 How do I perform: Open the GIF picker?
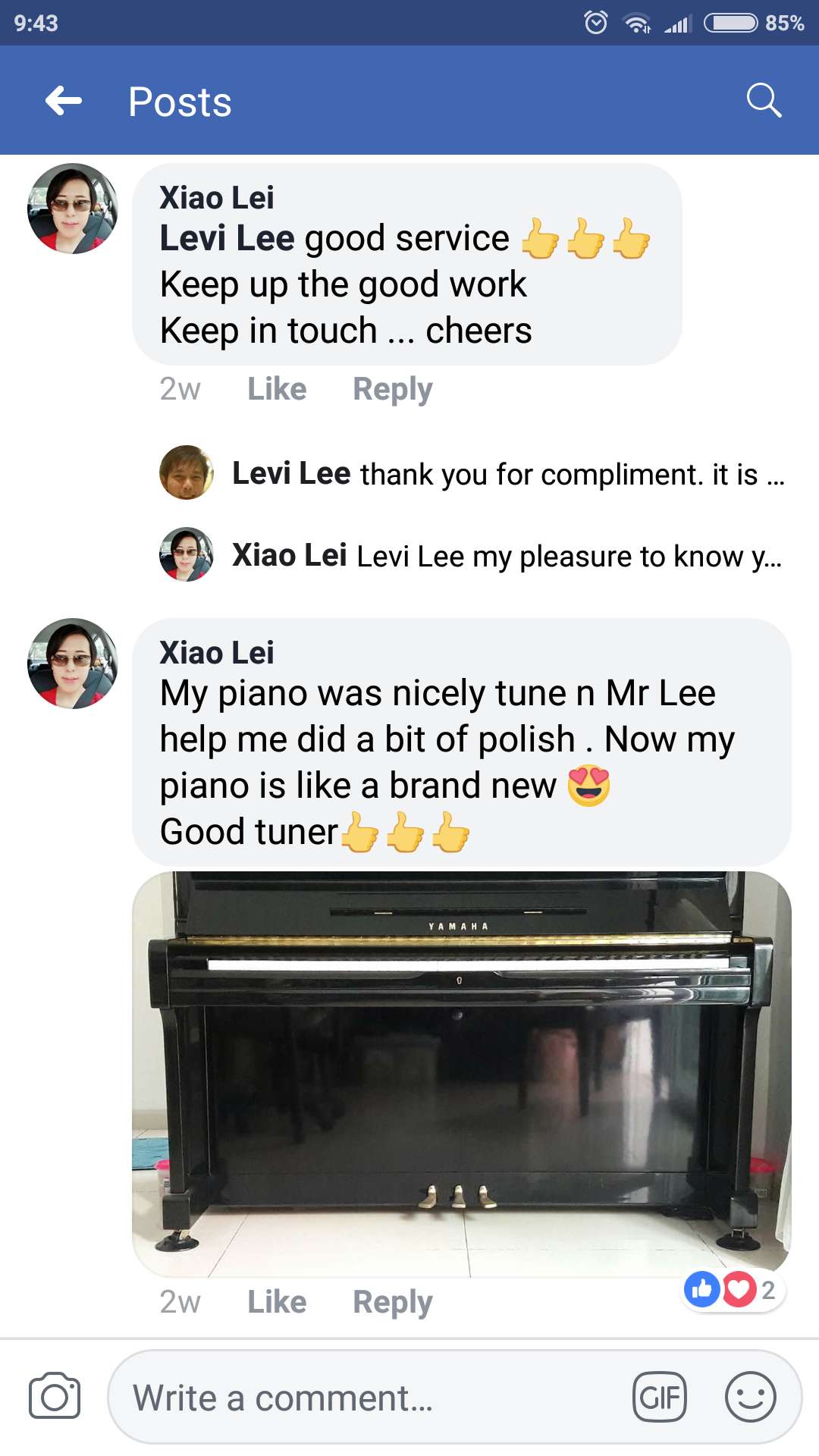point(659,1397)
